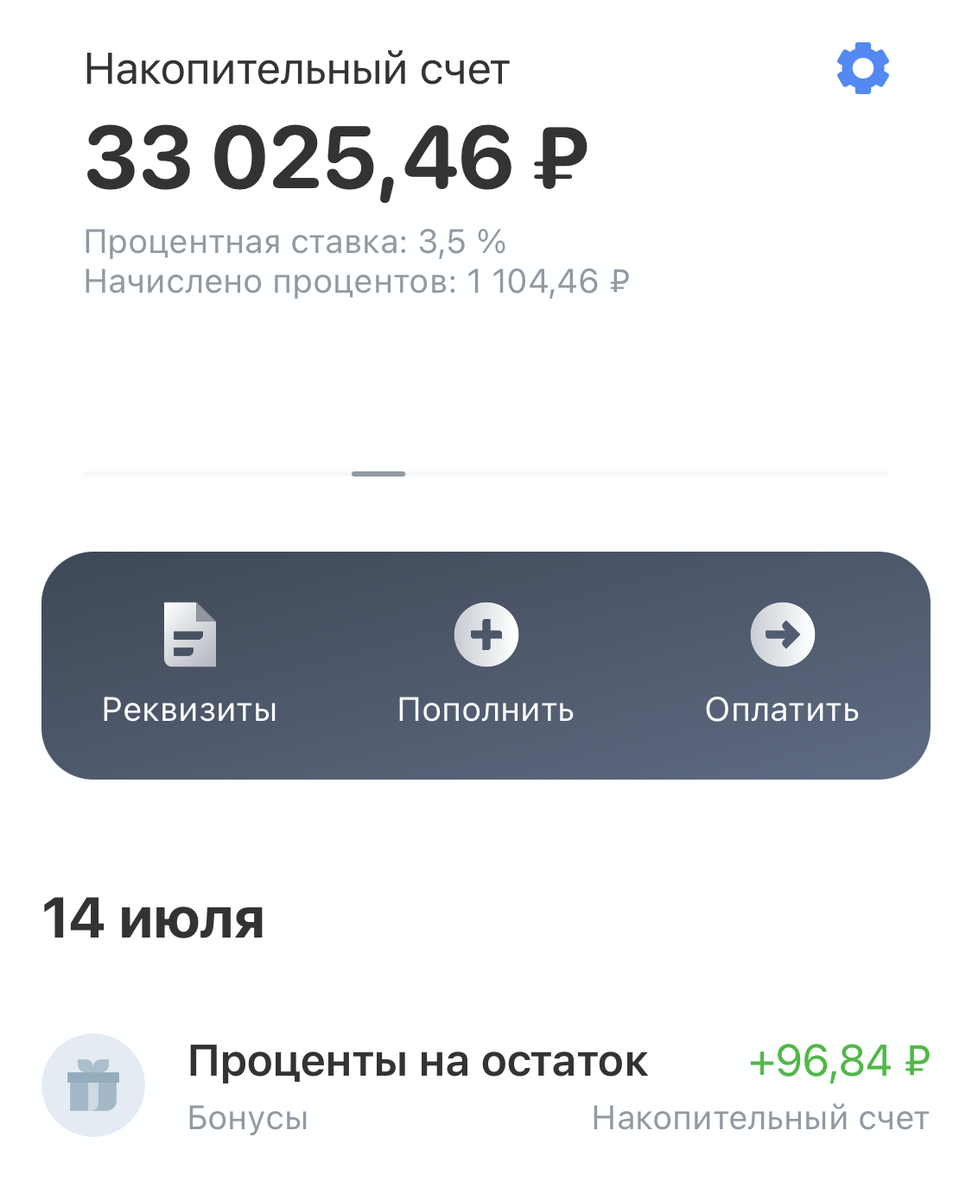
Task: Tap the page indicator handle below the balance
Action: point(380,473)
